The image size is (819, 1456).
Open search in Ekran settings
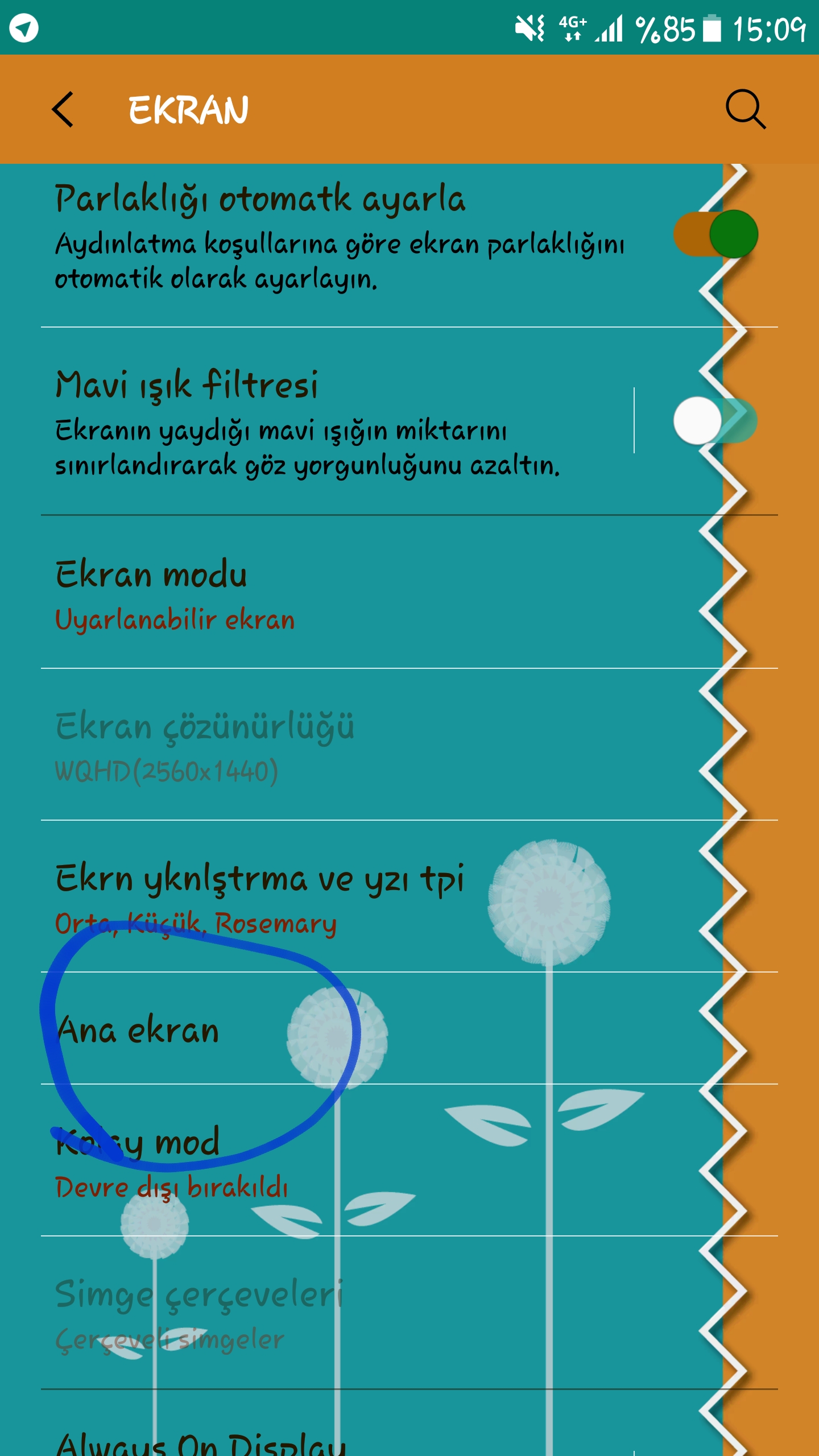[x=745, y=109]
